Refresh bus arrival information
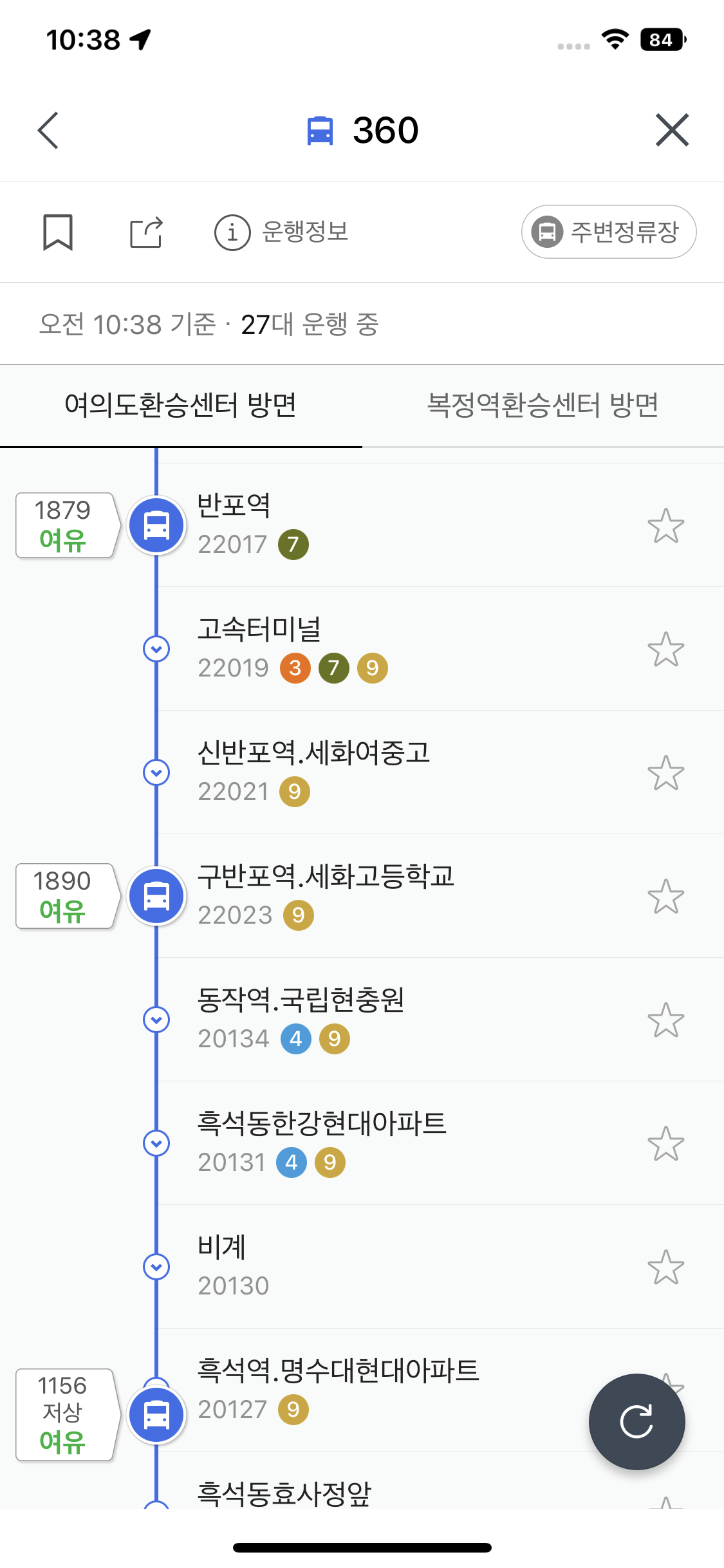The width and height of the screenshot is (724, 1568). [x=636, y=1421]
